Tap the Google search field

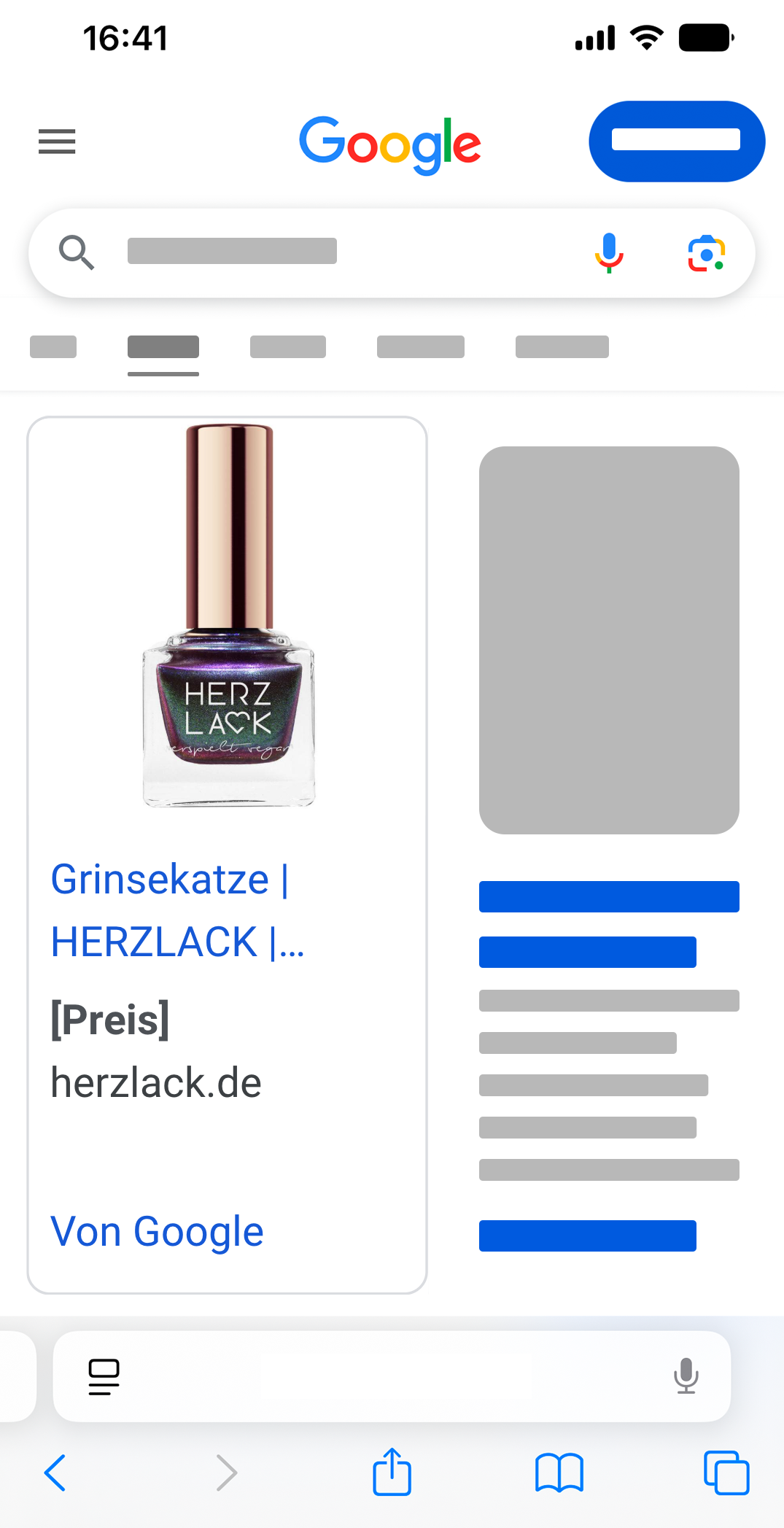coord(328,252)
